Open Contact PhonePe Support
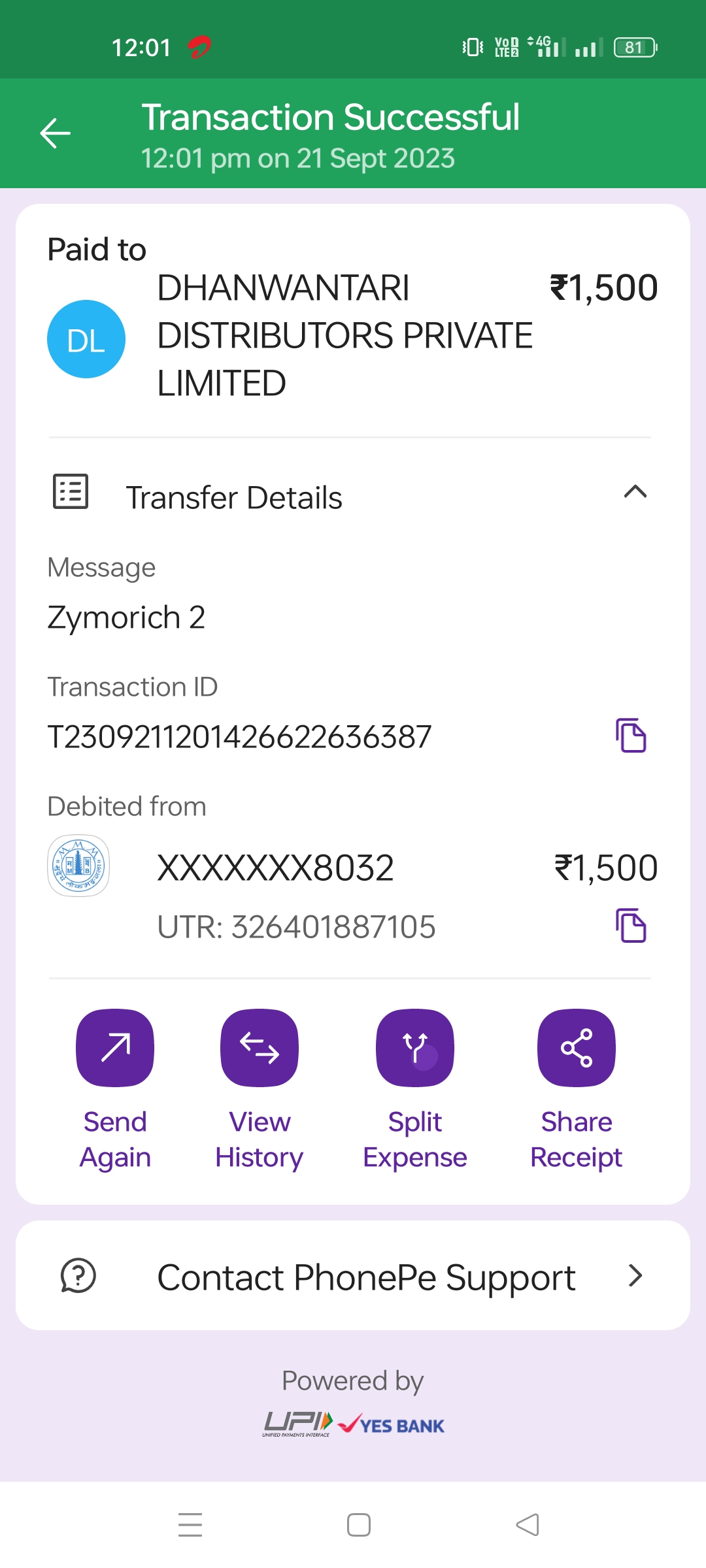This screenshot has width=706, height=1568. (x=353, y=1275)
